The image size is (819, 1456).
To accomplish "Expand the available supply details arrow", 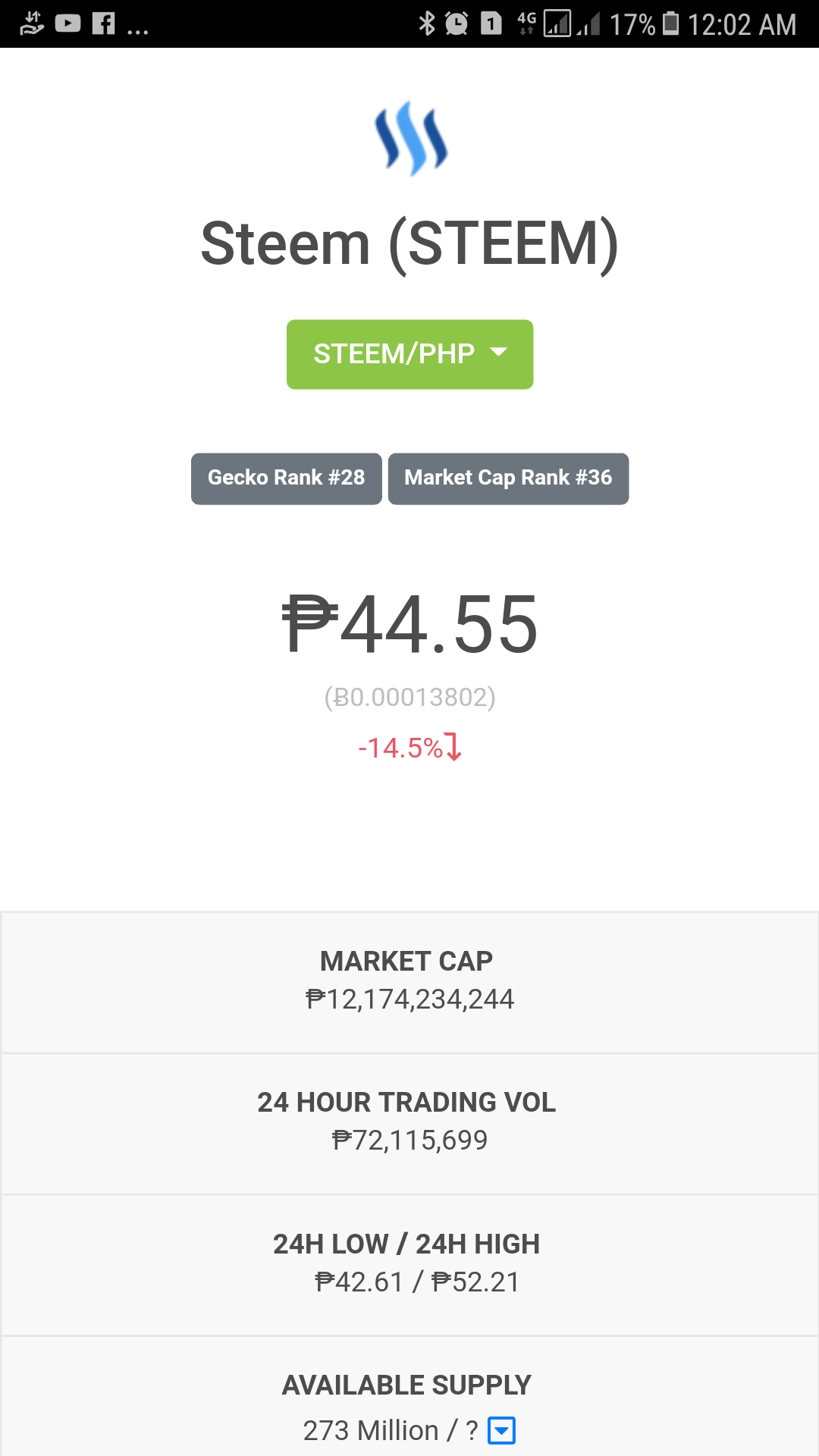I will [501, 1431].
